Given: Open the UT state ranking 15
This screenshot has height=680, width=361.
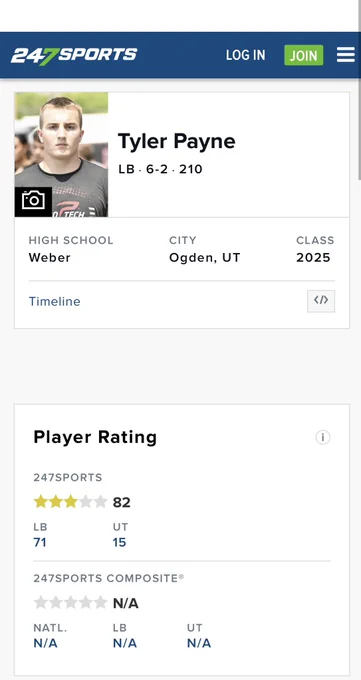Looking at the screenshot, I should pos(119,542).
